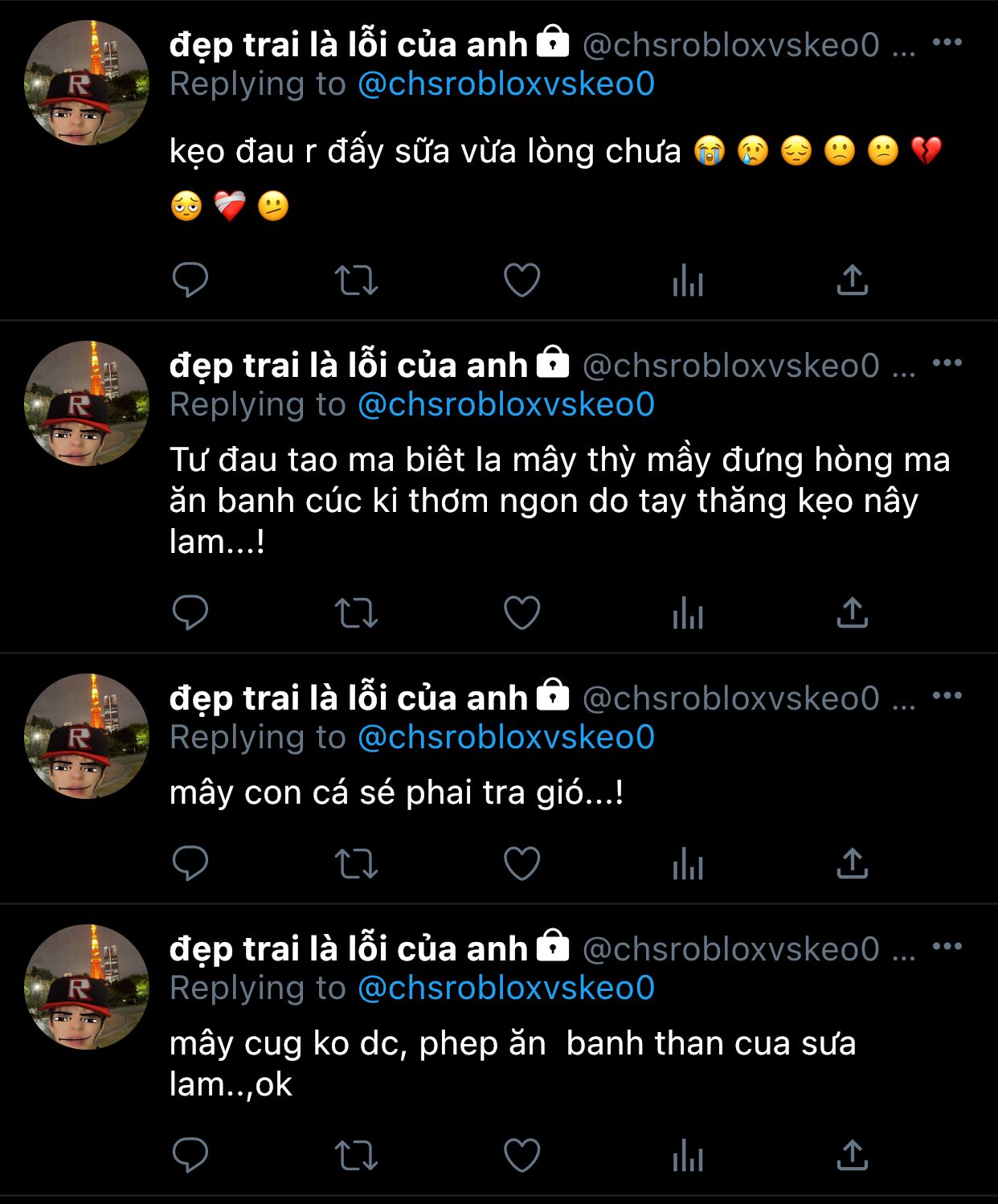Reply to the "kẹo đau r đấy" tweet
Image resolution: width=998 pixels, height=1204 pixels.
190,281
